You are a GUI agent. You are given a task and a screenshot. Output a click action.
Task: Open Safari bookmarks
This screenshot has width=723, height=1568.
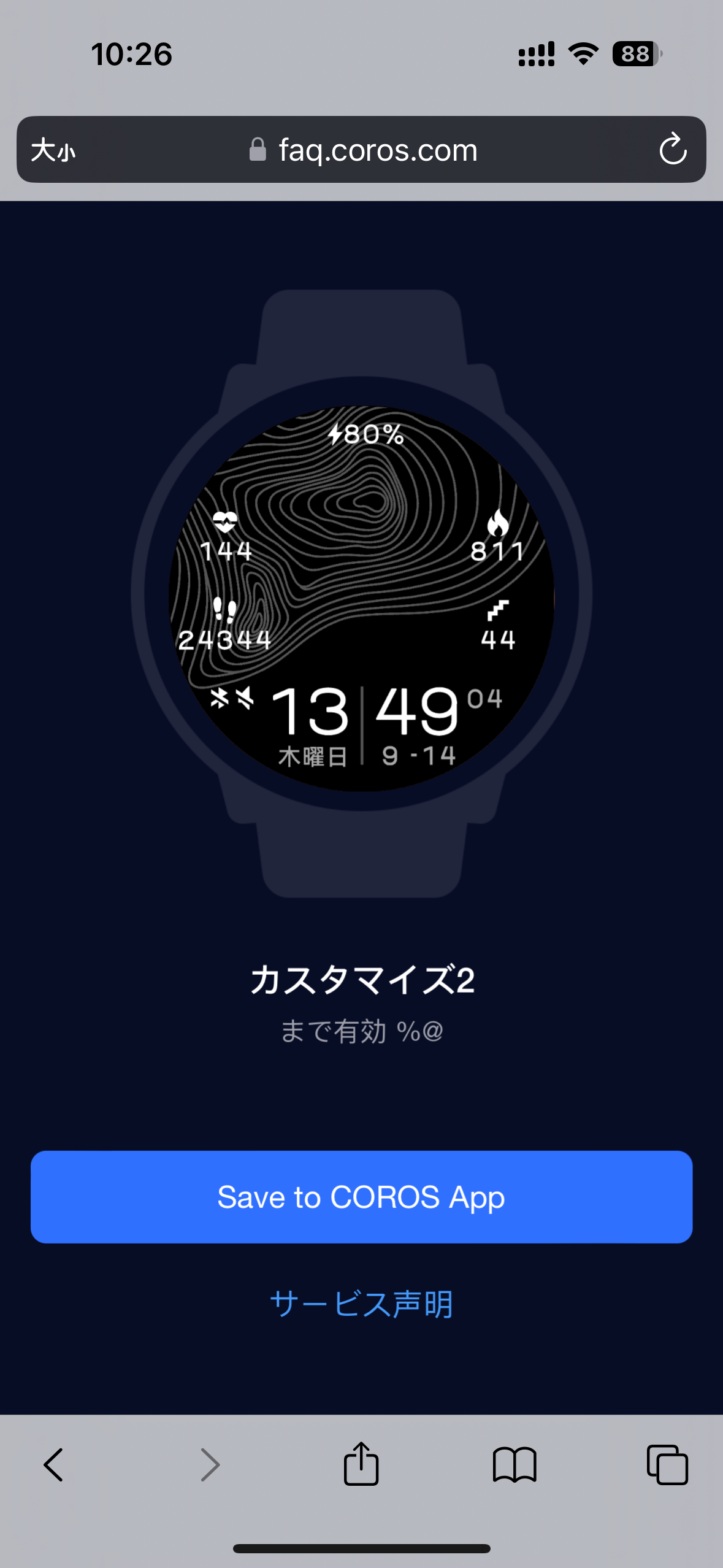click(x=515, y=1465)
